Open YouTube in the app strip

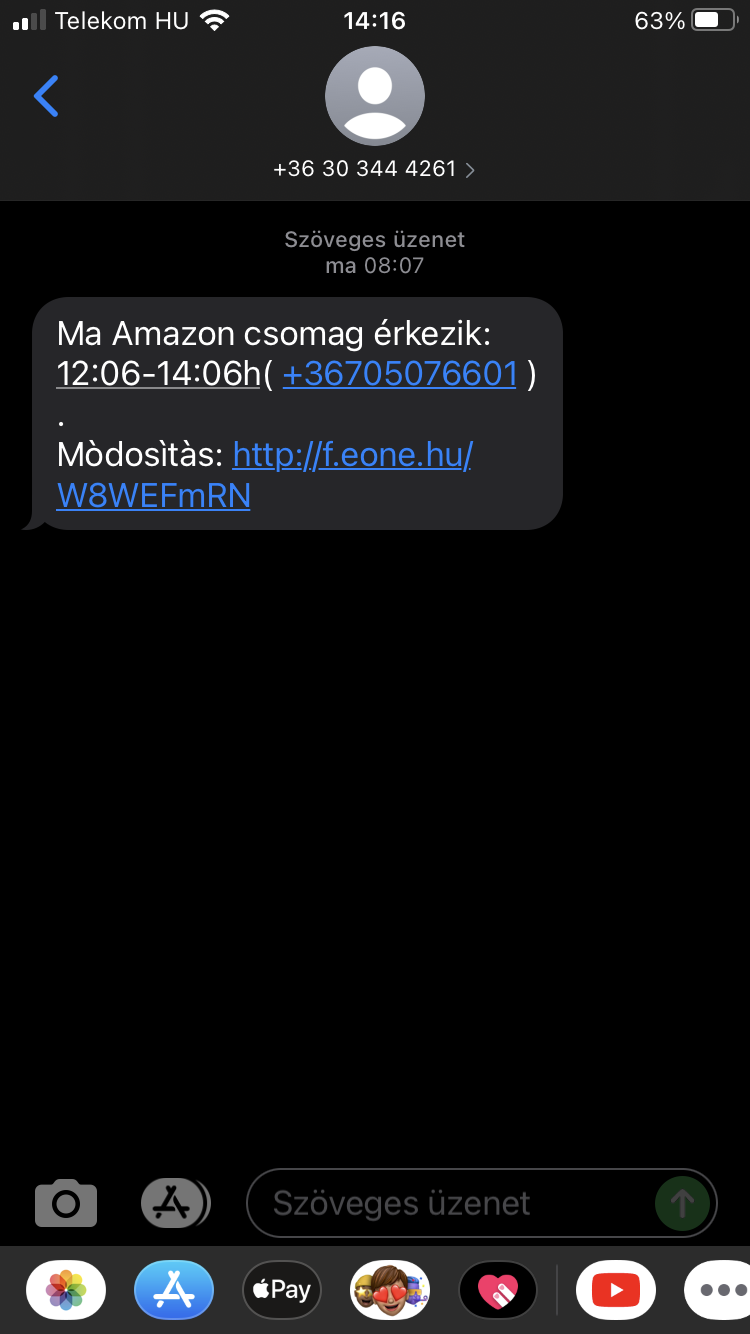point(616,1290)
